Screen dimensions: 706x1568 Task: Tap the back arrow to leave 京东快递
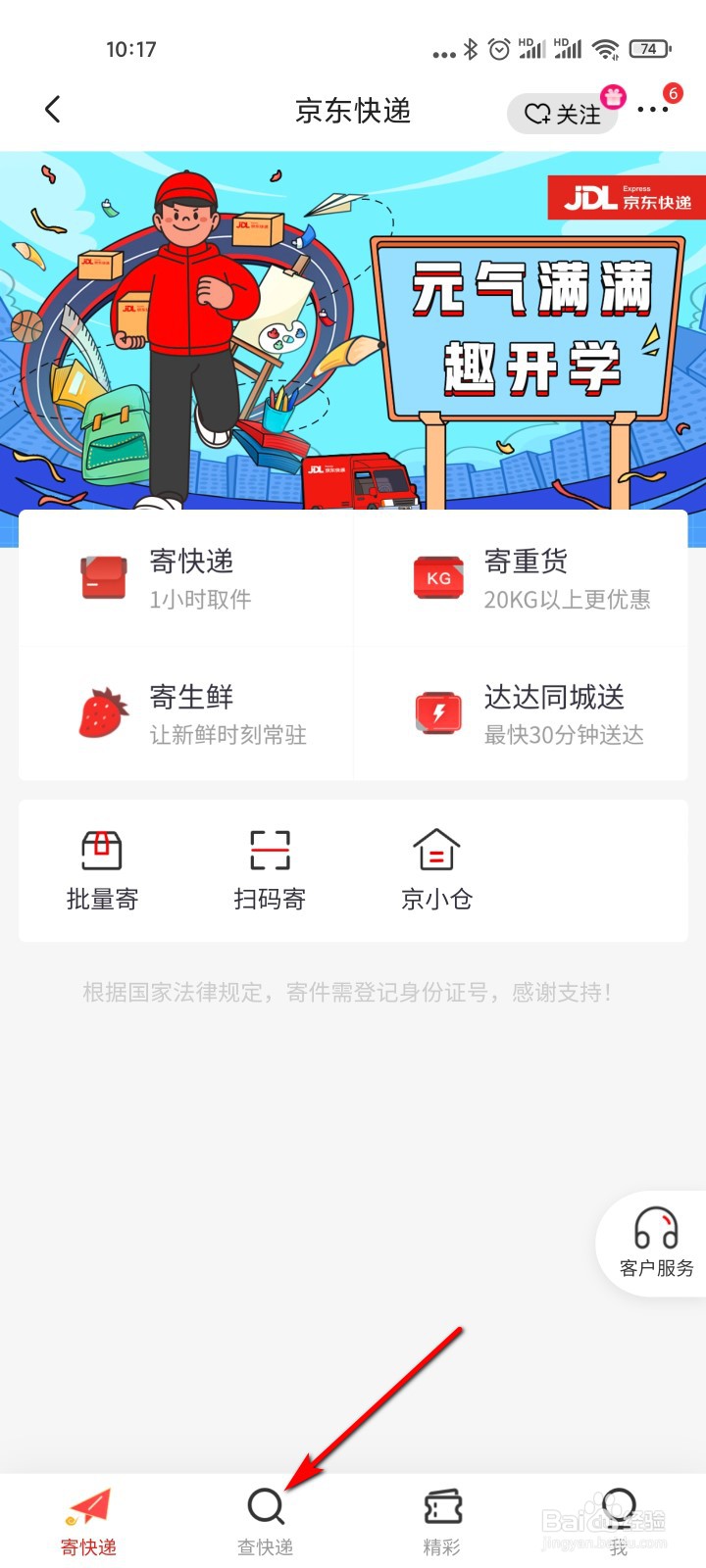pyautogui.click(x=53, y=110)
